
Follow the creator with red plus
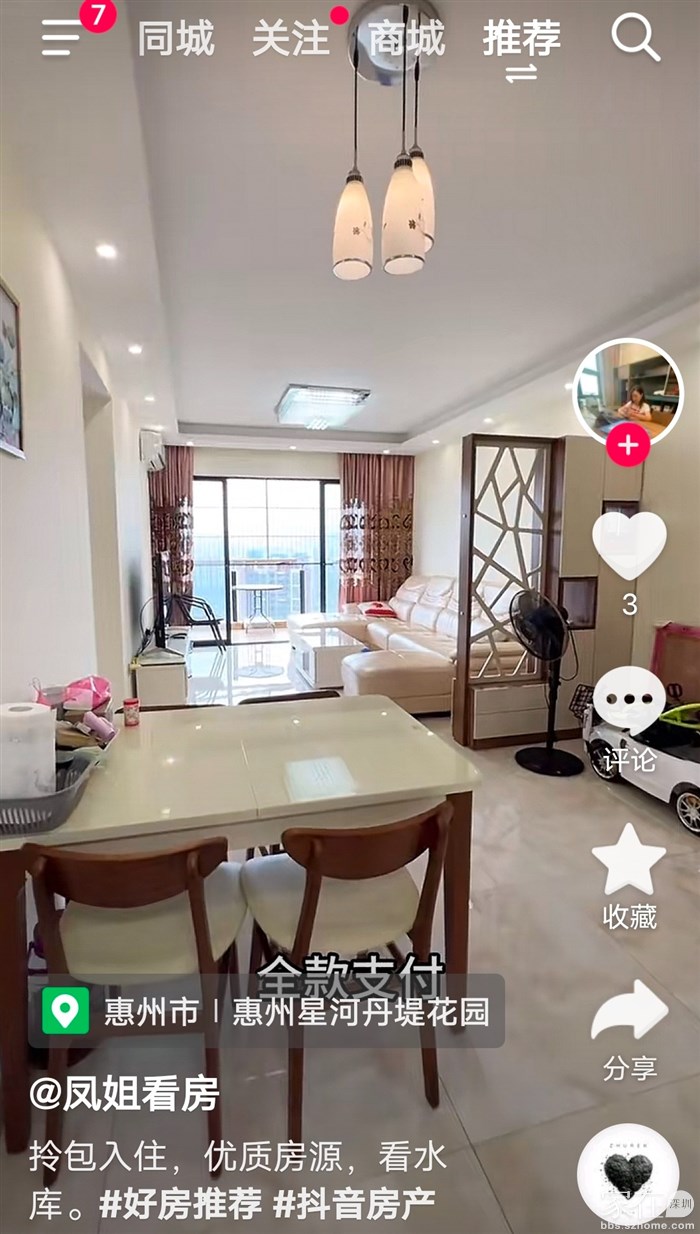tap(628, 445)
